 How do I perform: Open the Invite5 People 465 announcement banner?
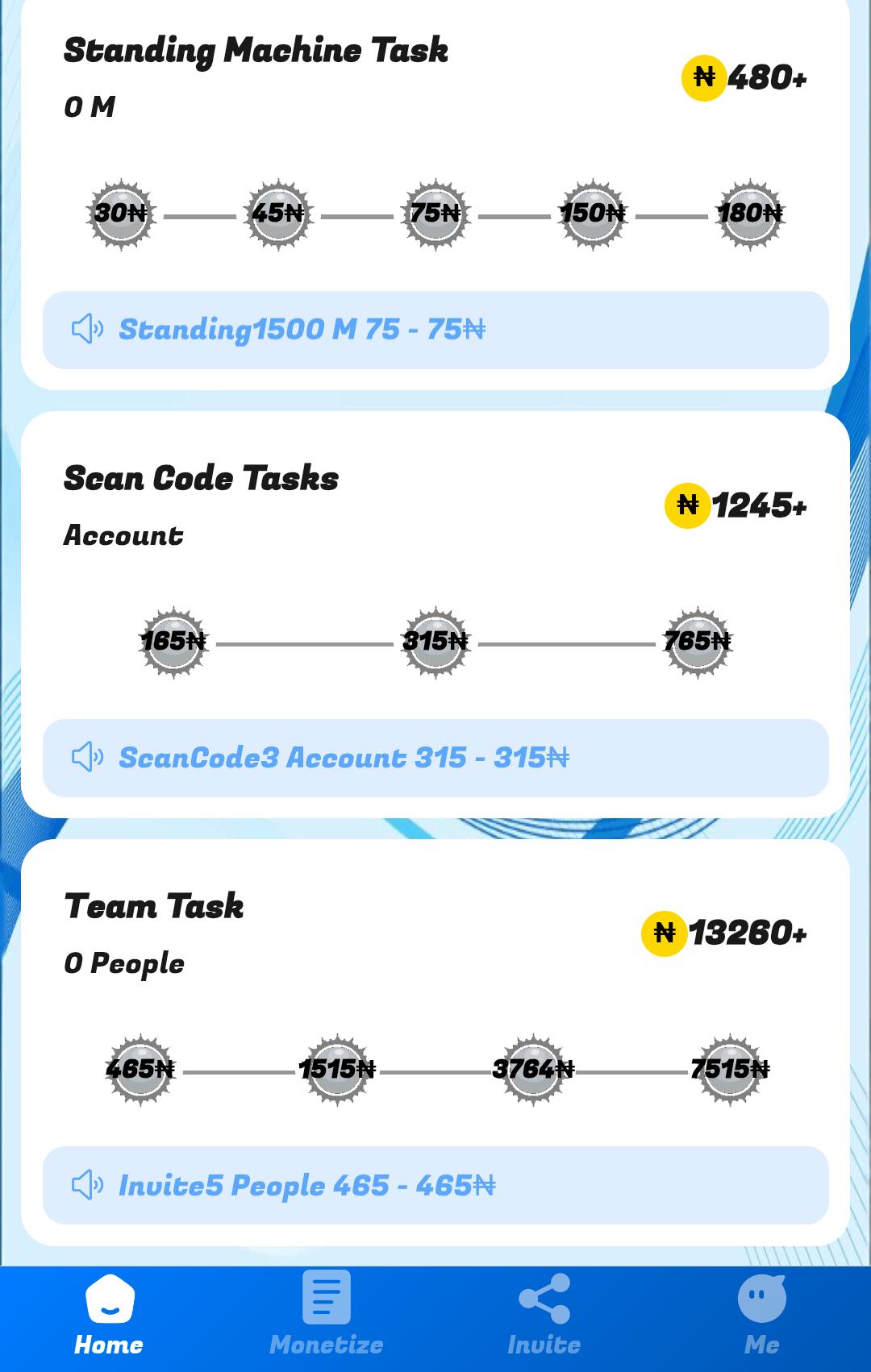435,1184
